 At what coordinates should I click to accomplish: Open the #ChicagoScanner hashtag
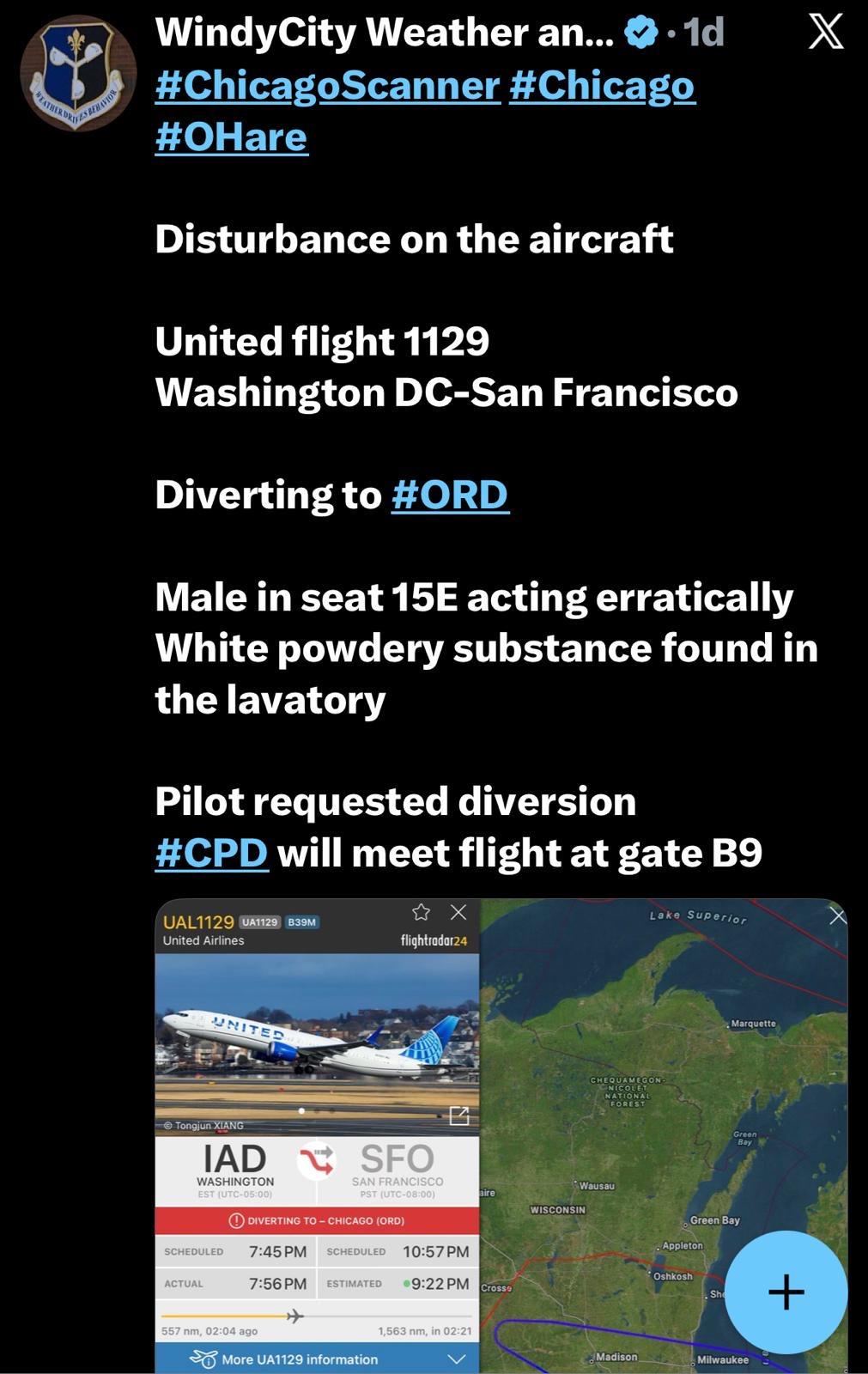click(x=327, y=85)
